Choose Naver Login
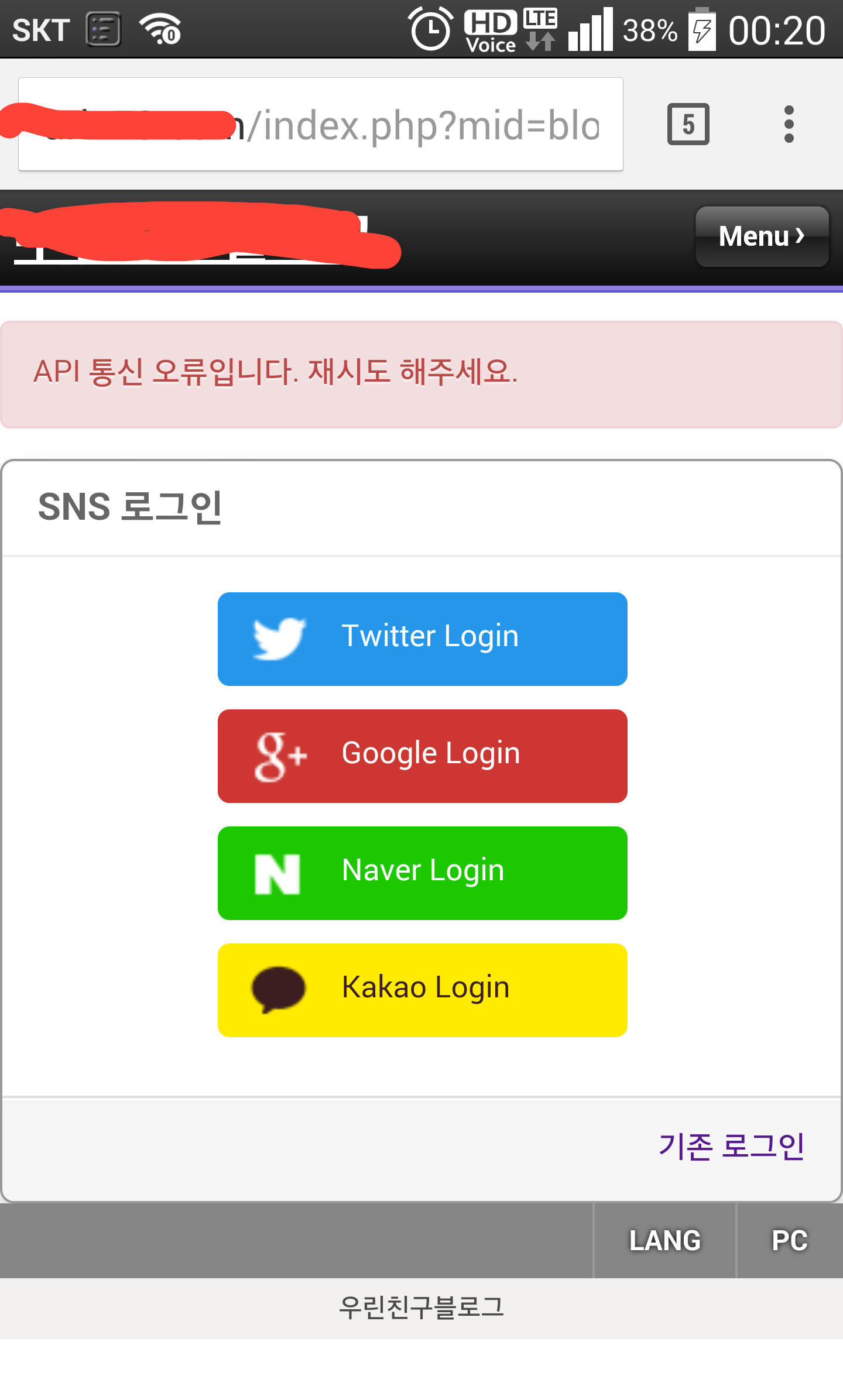Viewport: 843px width, 1400px height. (422, 873)
